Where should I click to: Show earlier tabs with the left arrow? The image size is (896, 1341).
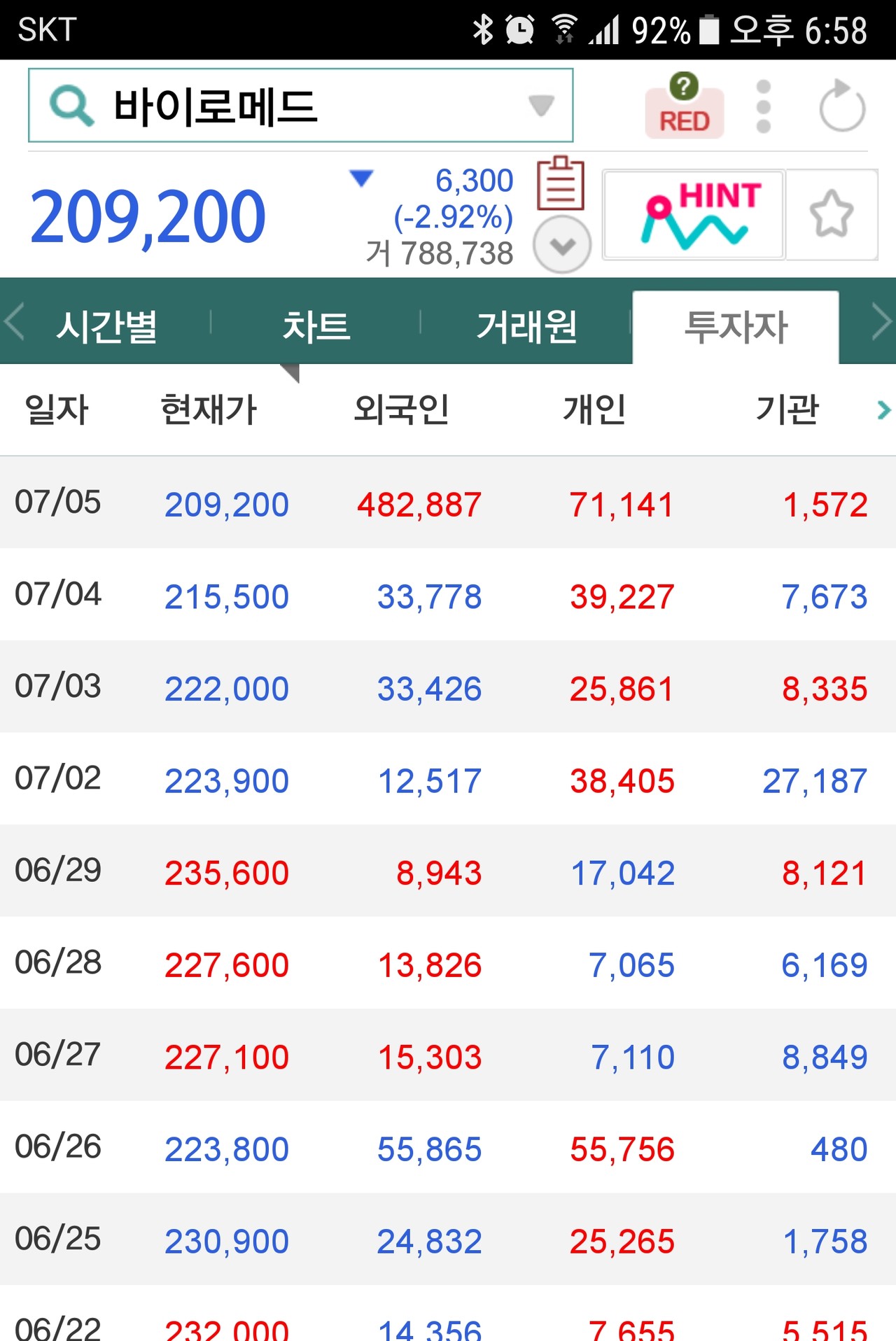click(14, 322)
